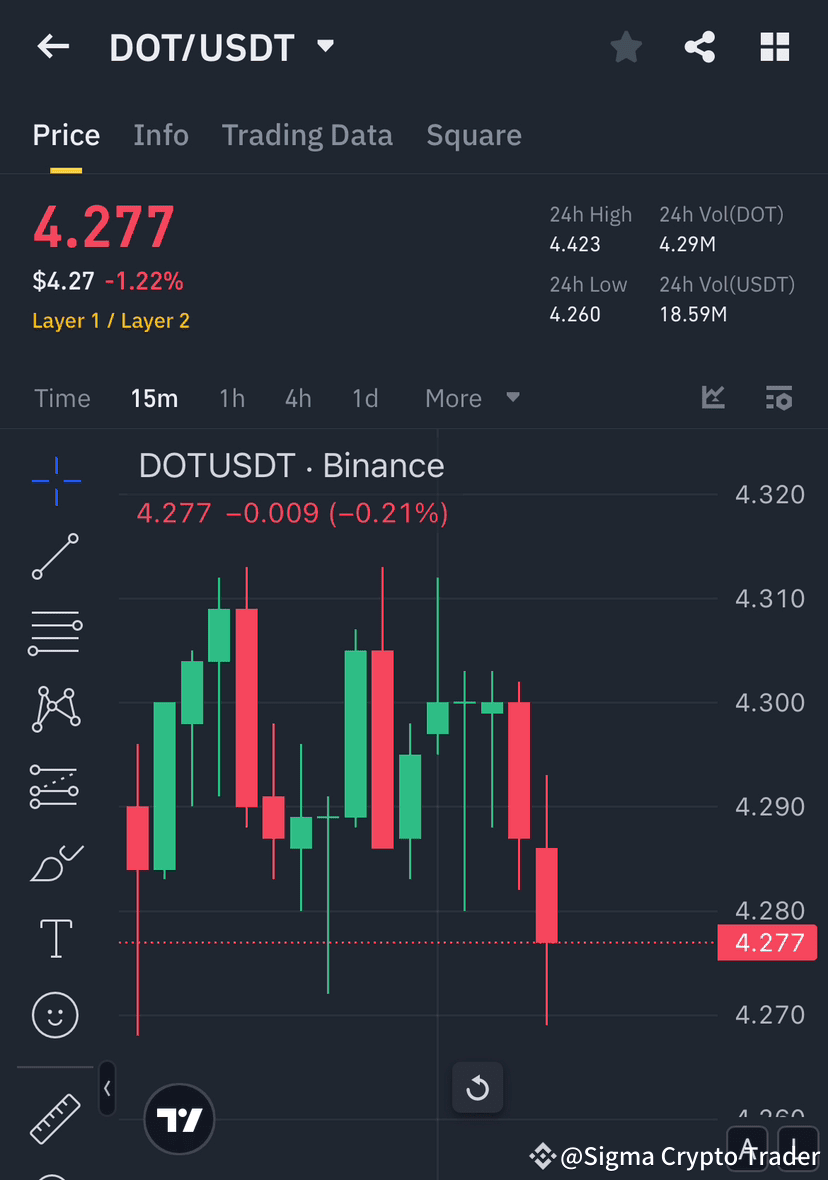Open the emoji stickers tool
The width and height of the screenshot is (828, 1180).
(55, 1015)
